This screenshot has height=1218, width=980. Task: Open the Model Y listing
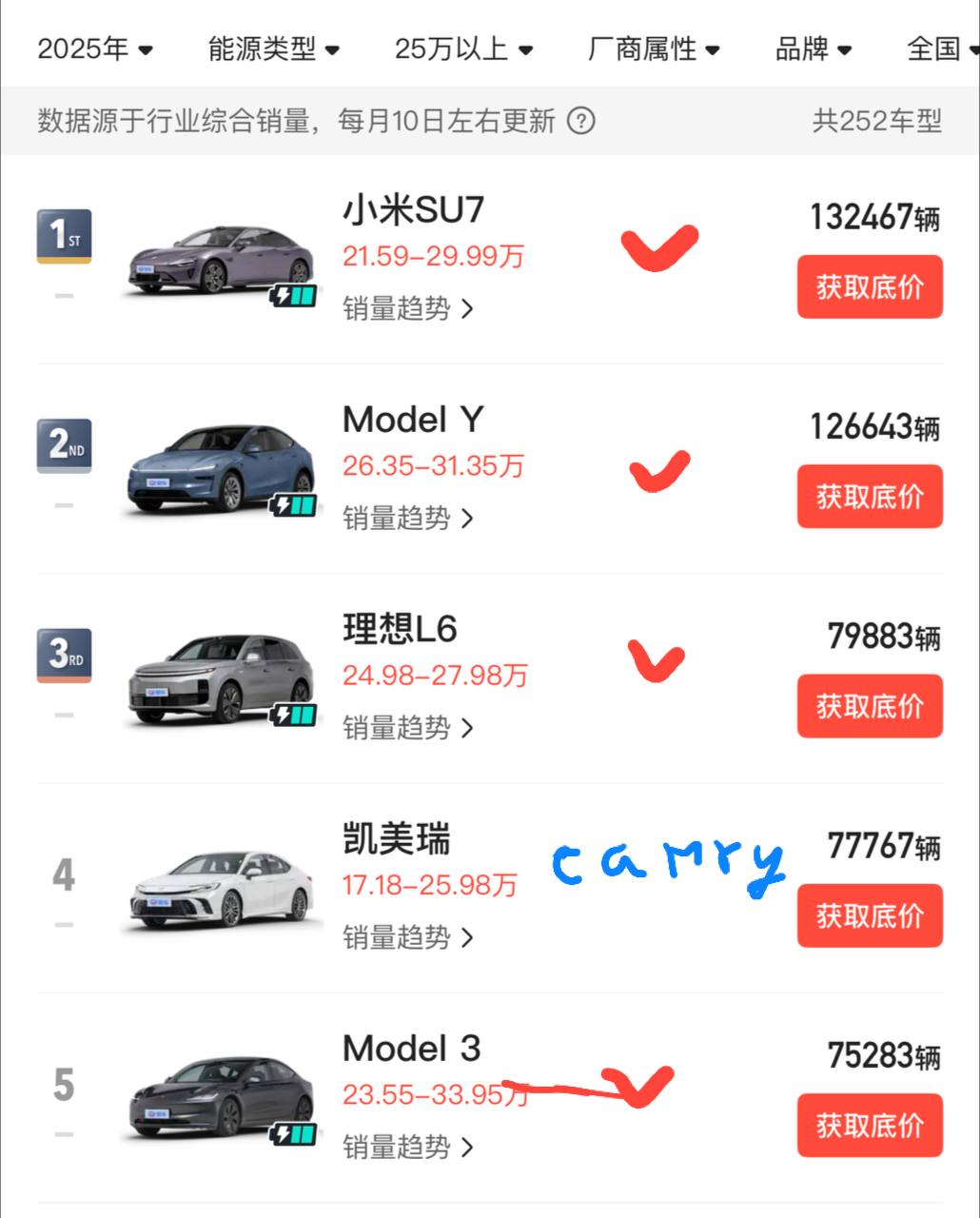point(413,420)
